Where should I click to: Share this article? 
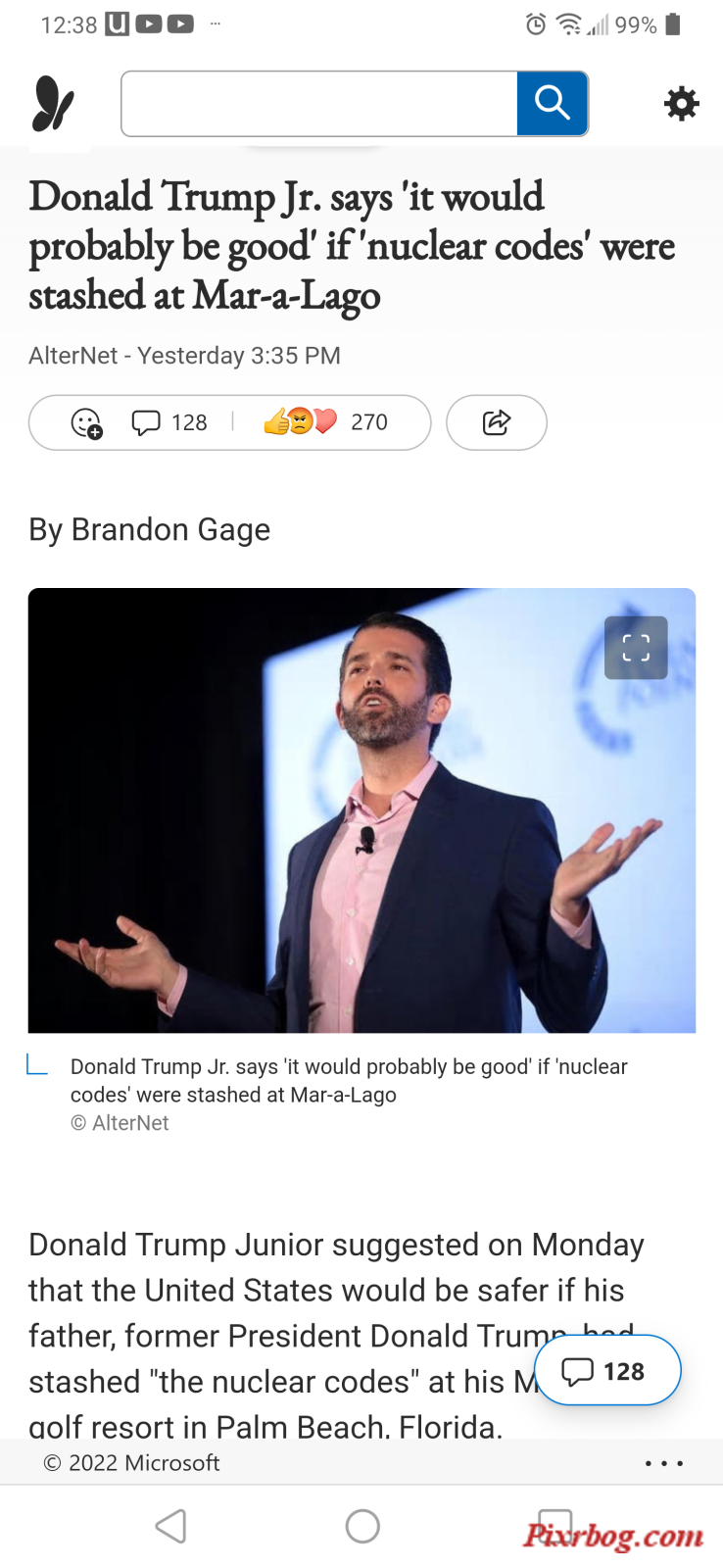click(497, 422)
